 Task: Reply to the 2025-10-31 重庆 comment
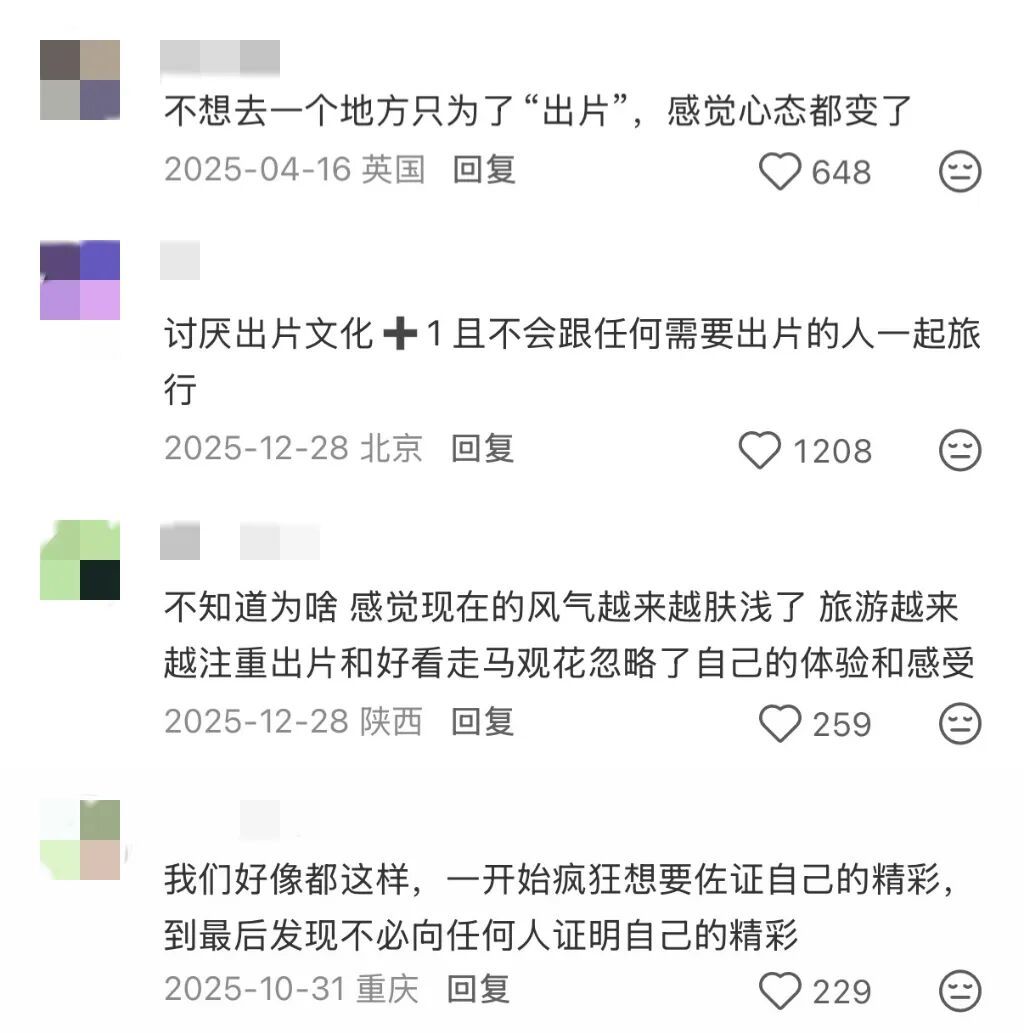(x=478, y=990)
